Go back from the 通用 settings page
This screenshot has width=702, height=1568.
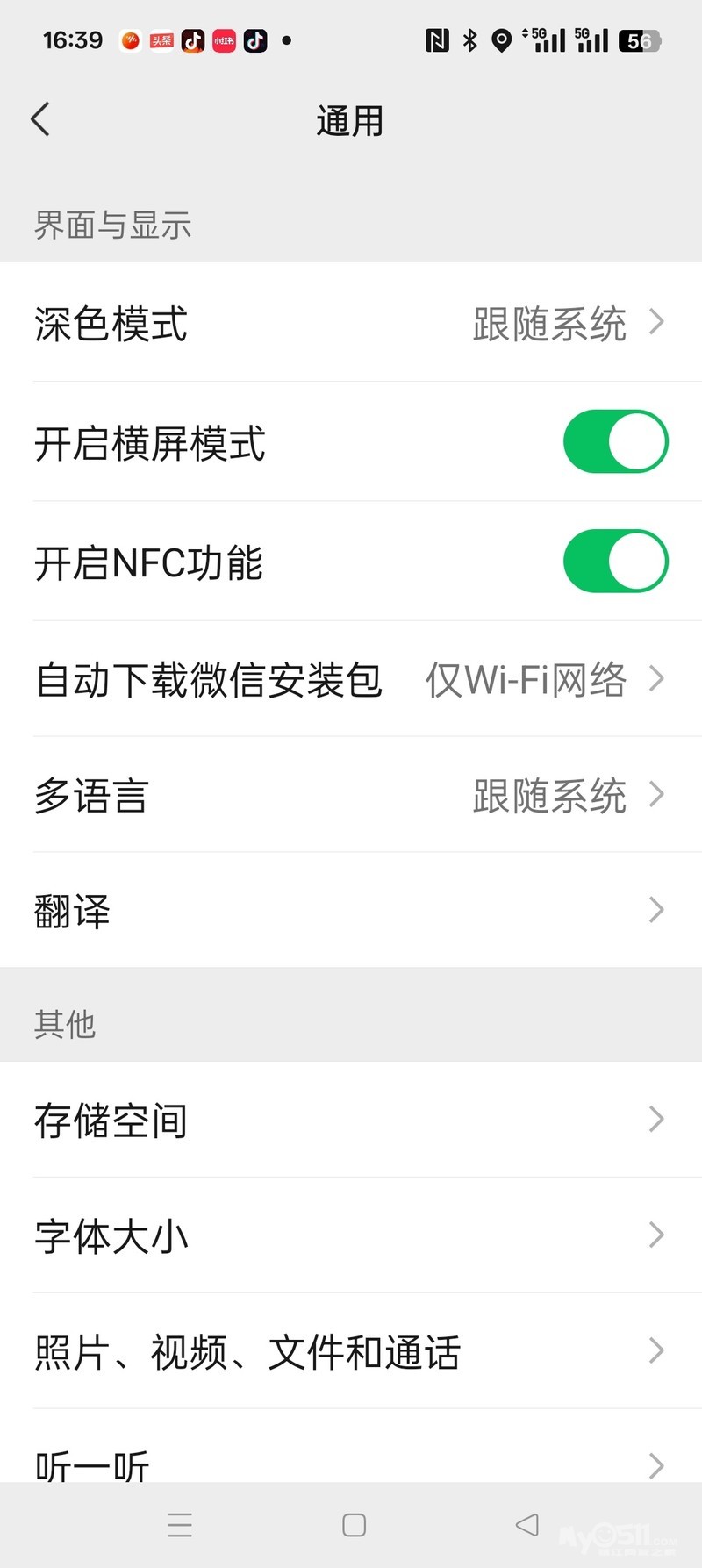[x=41, y=119]
